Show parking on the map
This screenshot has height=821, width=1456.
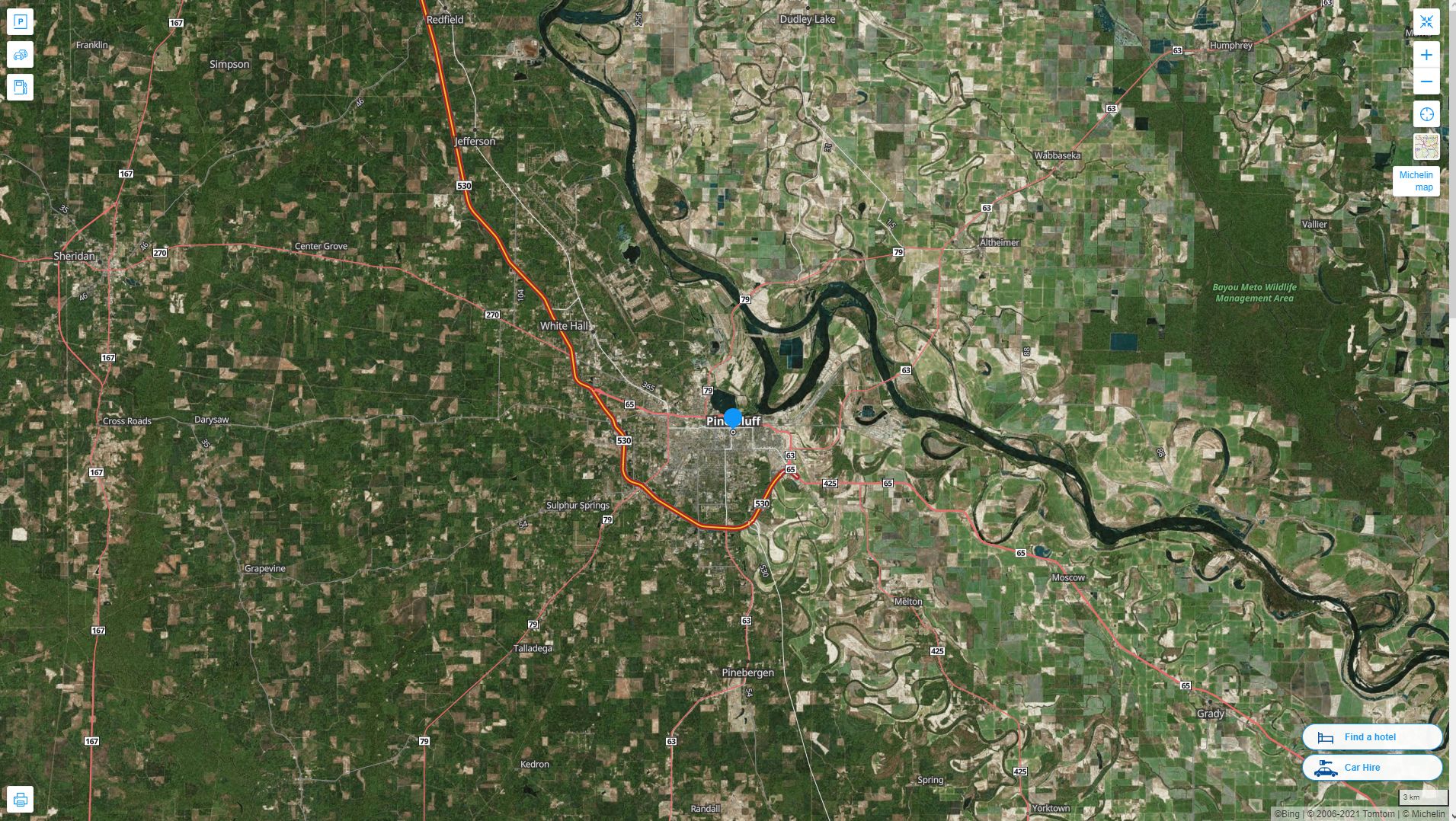[21, 22]
